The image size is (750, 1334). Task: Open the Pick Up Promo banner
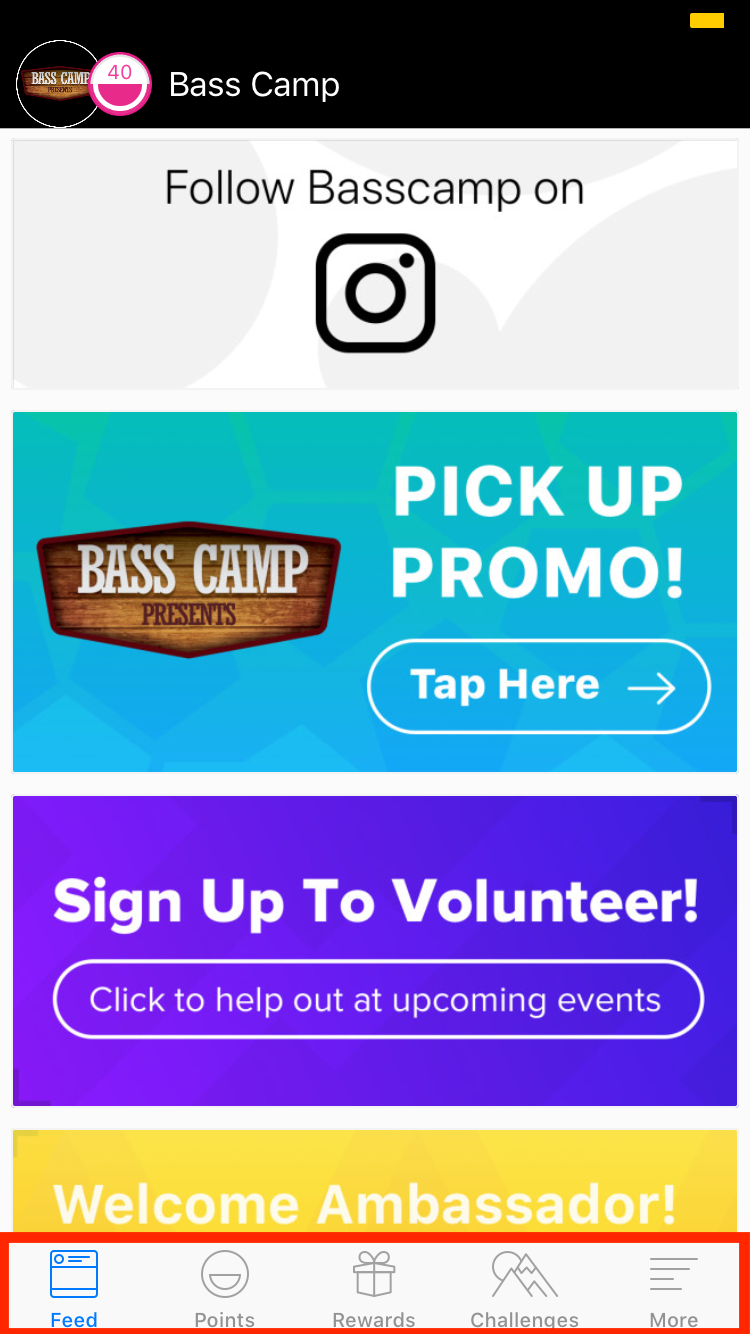pos(375,592)
